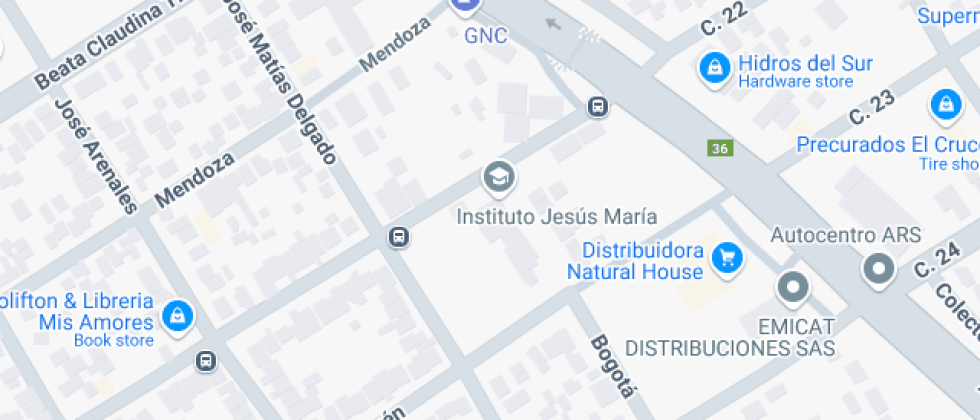Select the bus stop near route 36
This screenshot has width=980, height=420.
598,107
